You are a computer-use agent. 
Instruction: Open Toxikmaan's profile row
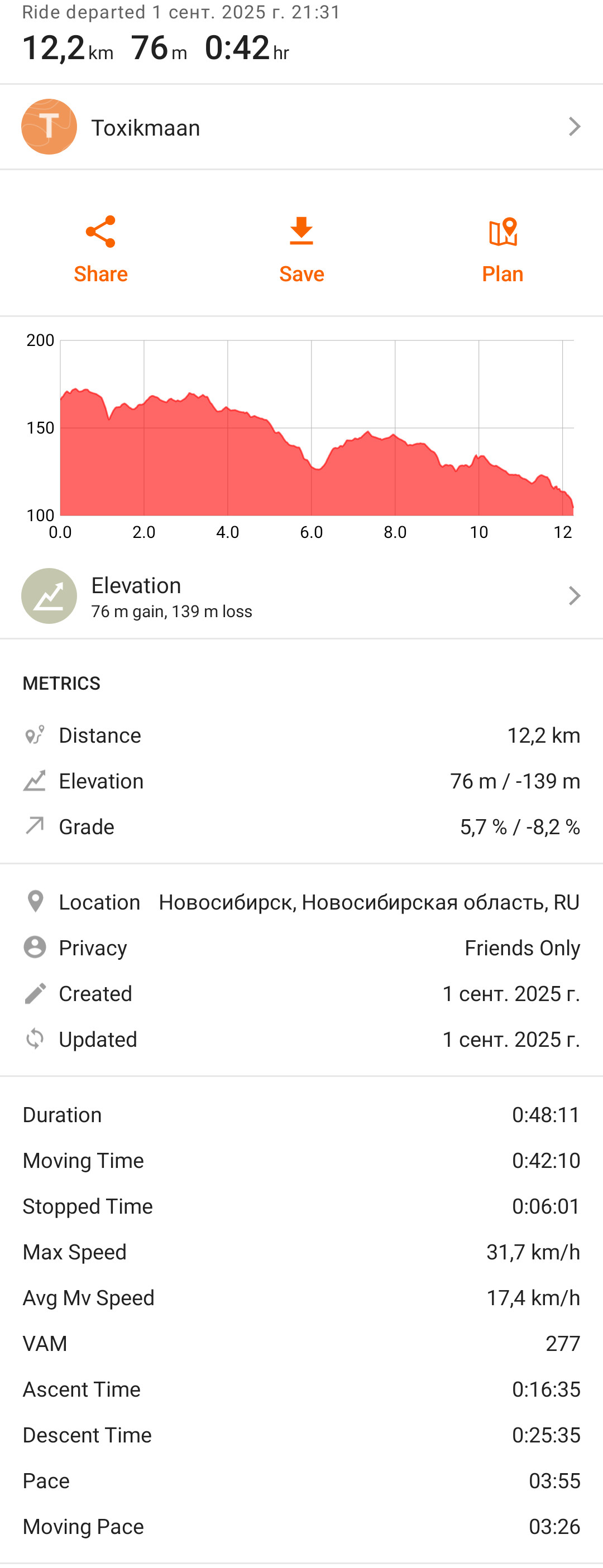(301, 127)
